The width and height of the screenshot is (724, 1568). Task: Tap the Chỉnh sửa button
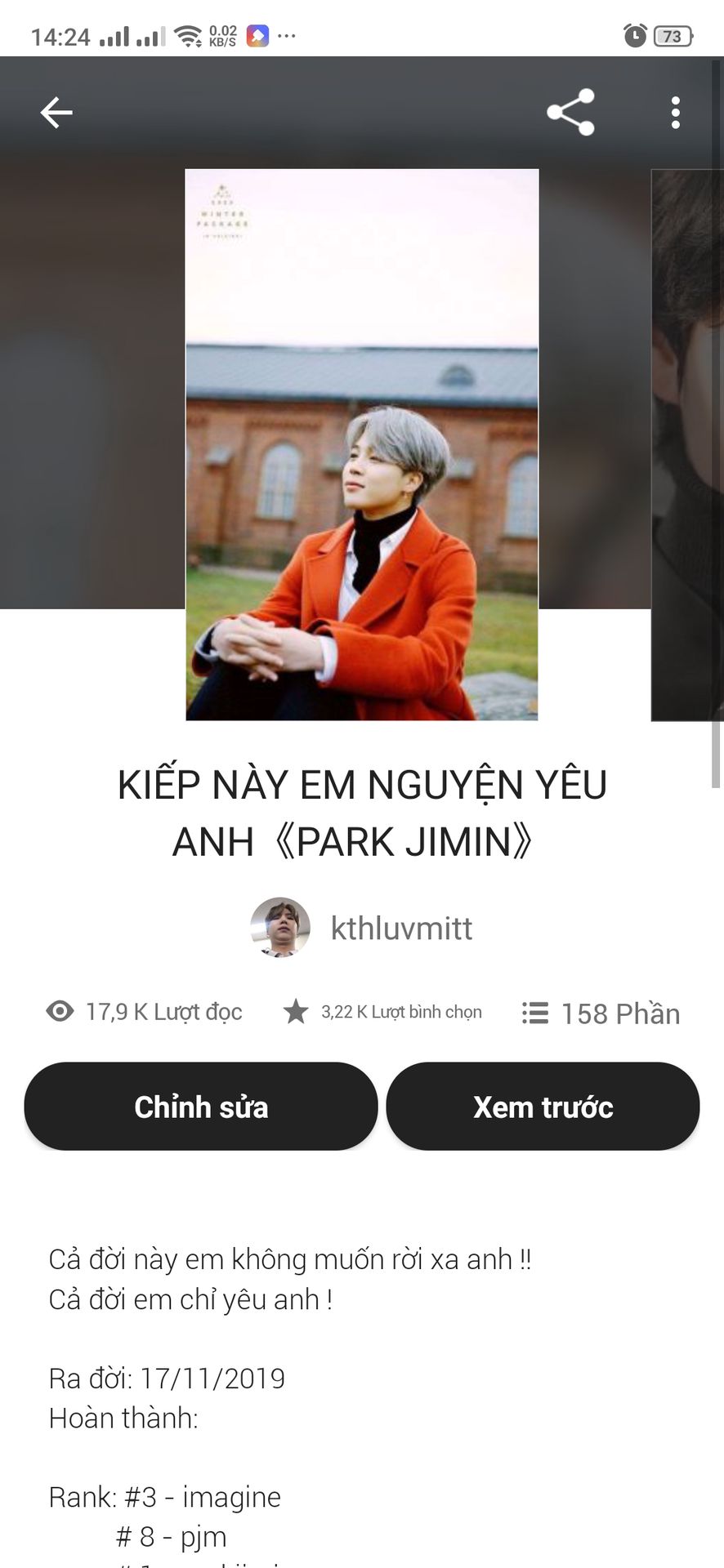[201, 1107]
